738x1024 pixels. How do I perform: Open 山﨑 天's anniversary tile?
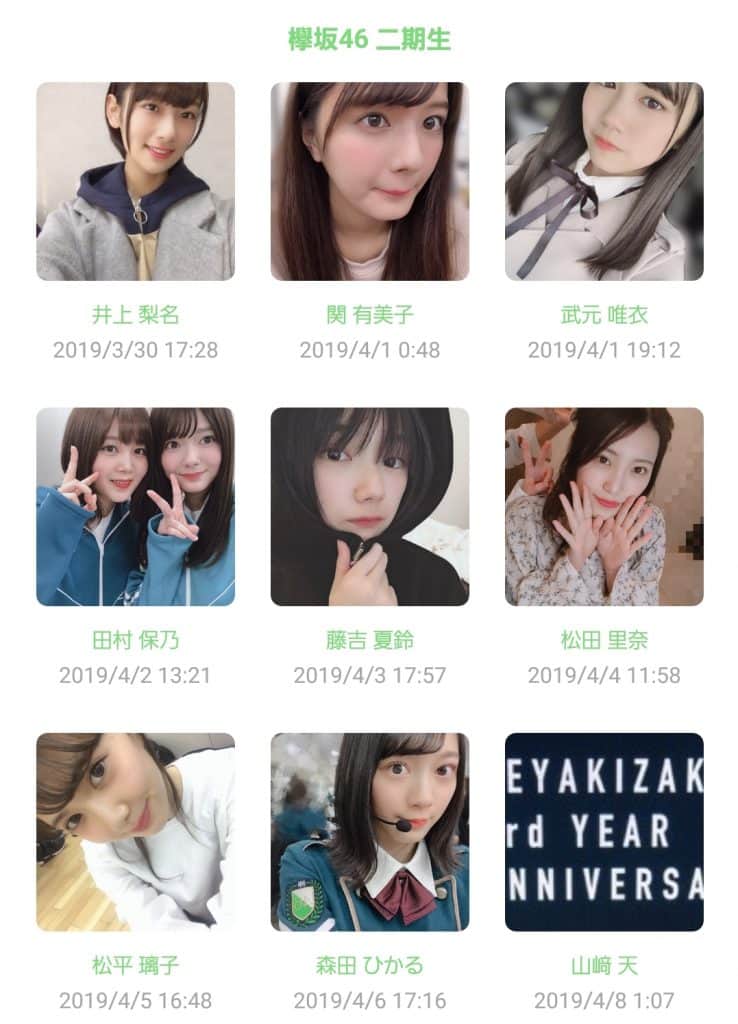point(604,832)
